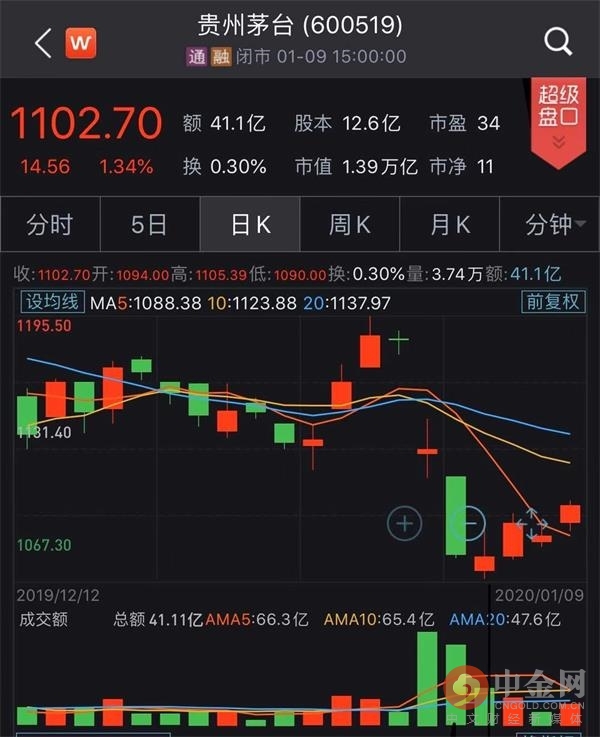This screenshot has width=600, height=737.
Task: Select the 日K tab
Action: pos(250,224)
